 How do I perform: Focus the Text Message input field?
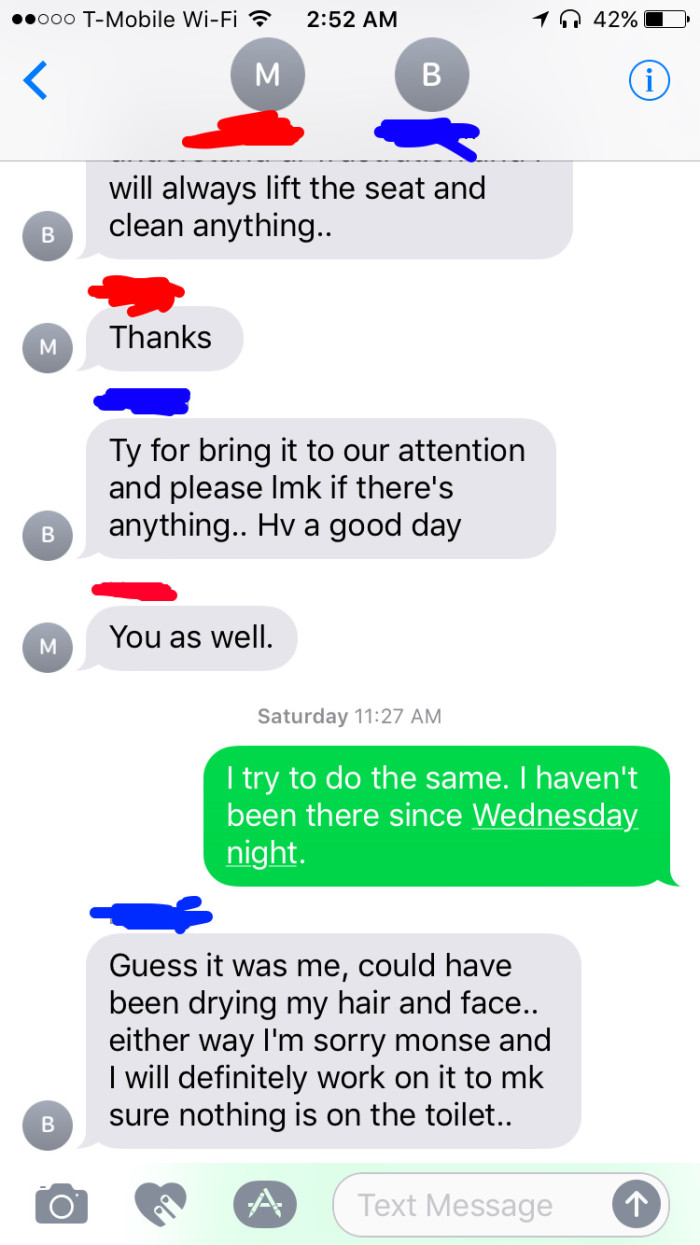pyautogui.click(x=470, y=1205)
